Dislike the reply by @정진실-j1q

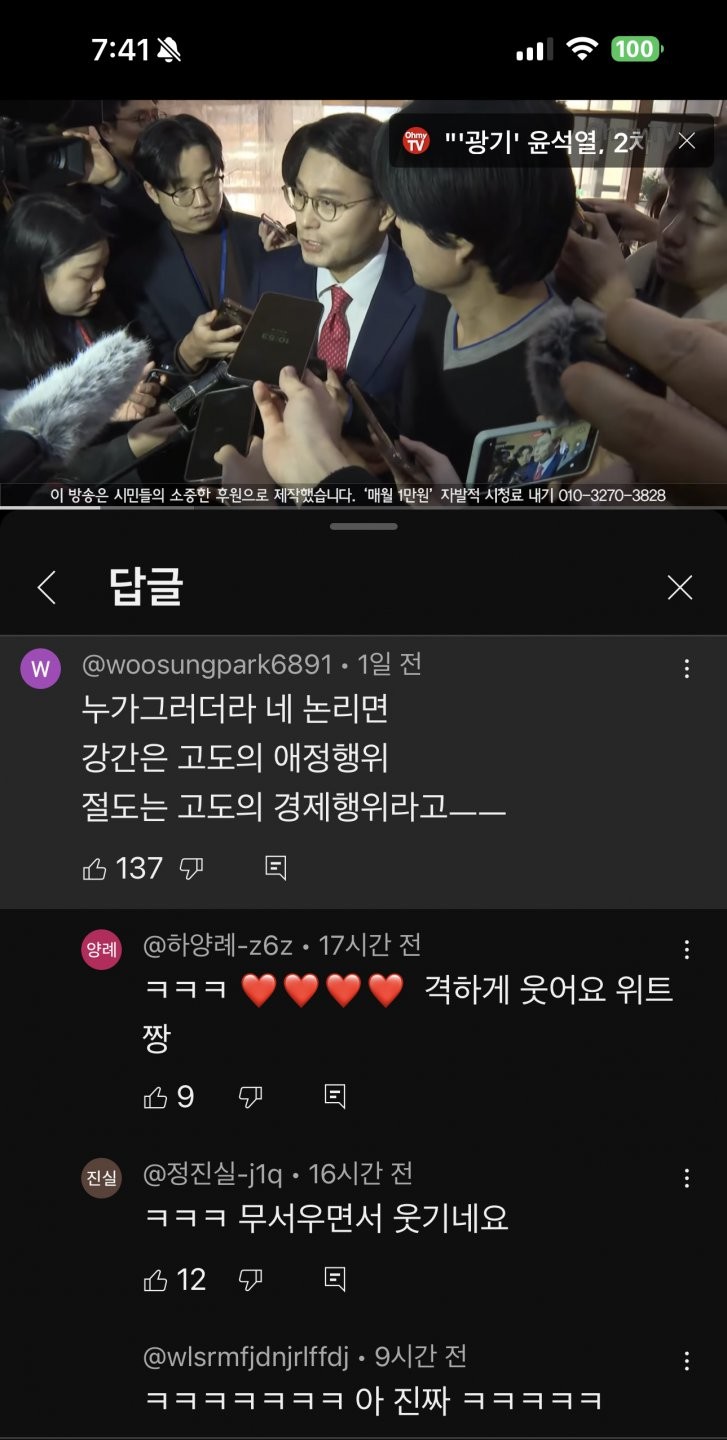tap(251, 1280)
